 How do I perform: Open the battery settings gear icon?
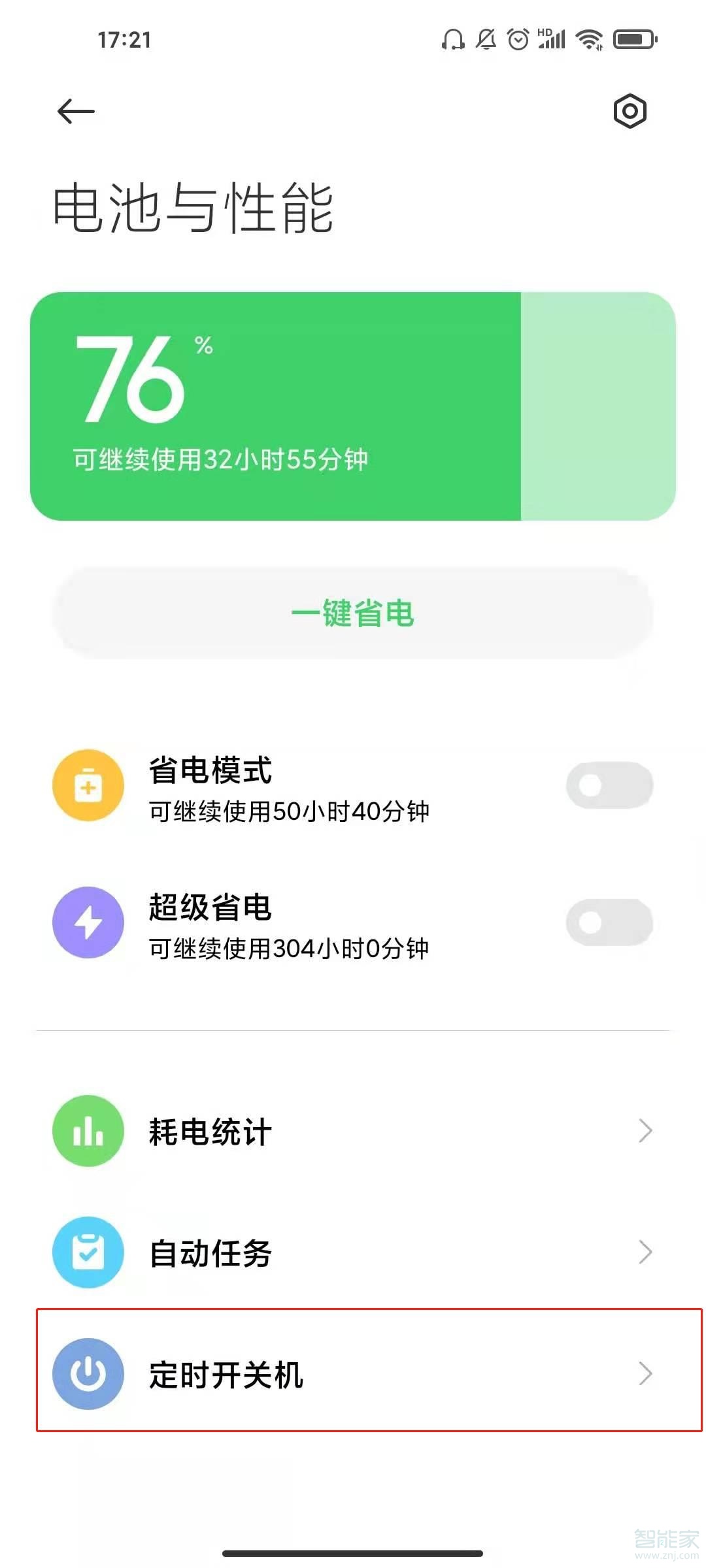click(x=630, y=112)
